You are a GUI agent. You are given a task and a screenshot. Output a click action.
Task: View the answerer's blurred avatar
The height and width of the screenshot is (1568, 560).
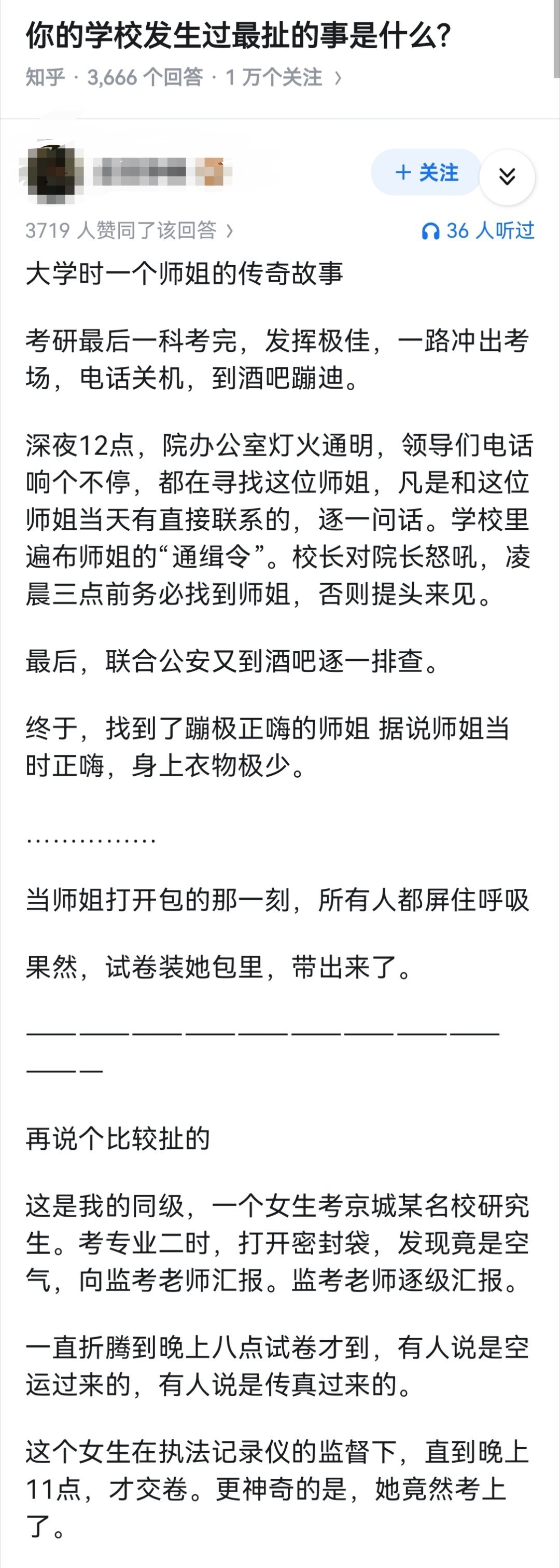[x=53, y=172]
